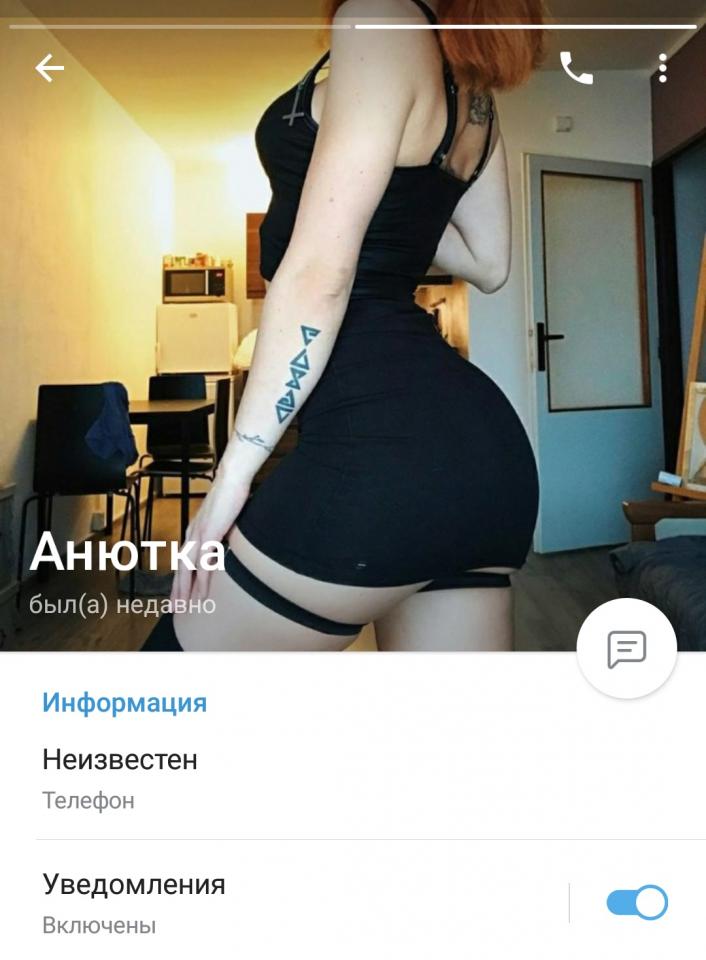Screen dimensions: 706x960
Task: Tap the Неизвестен phone number row
Action: 300,778
